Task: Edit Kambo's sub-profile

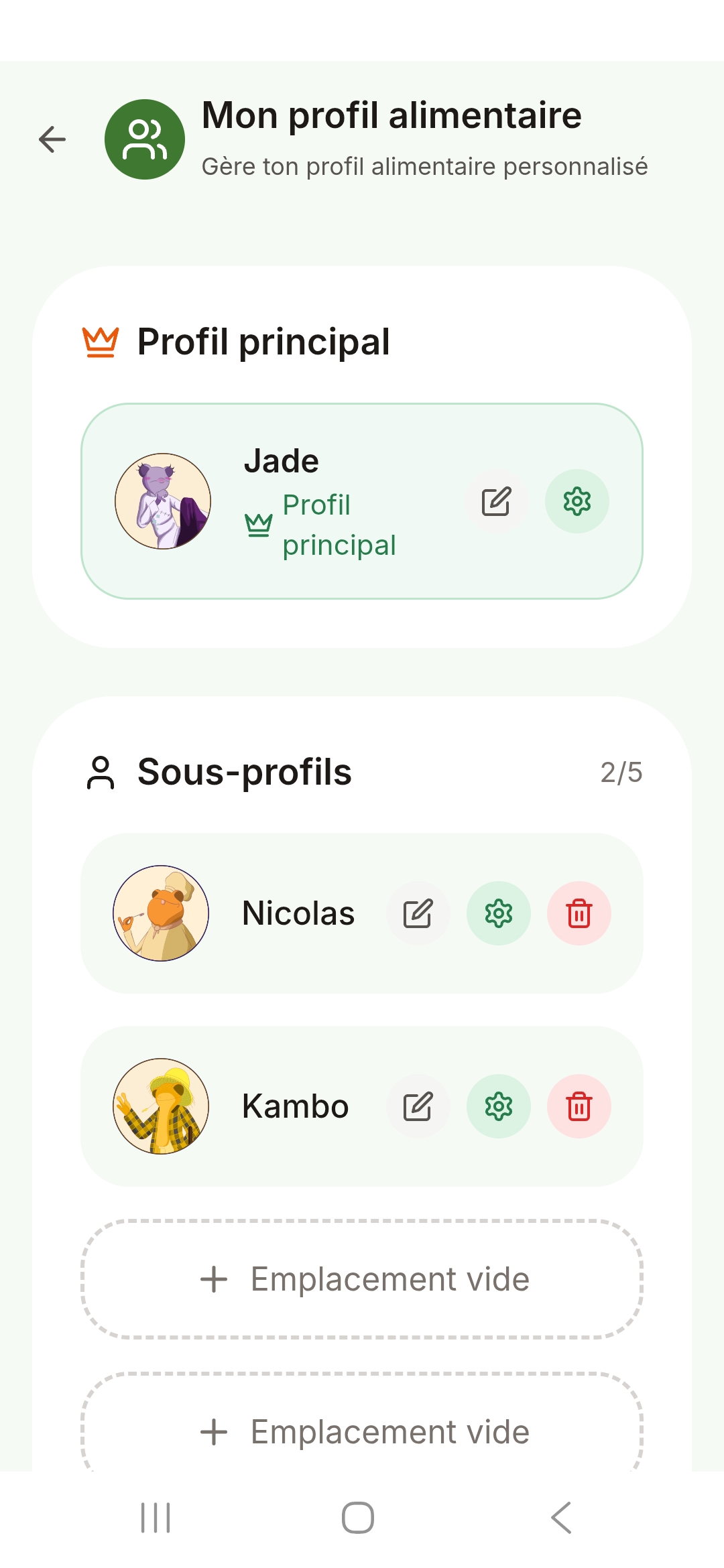Action: (x=418, y=1106)
